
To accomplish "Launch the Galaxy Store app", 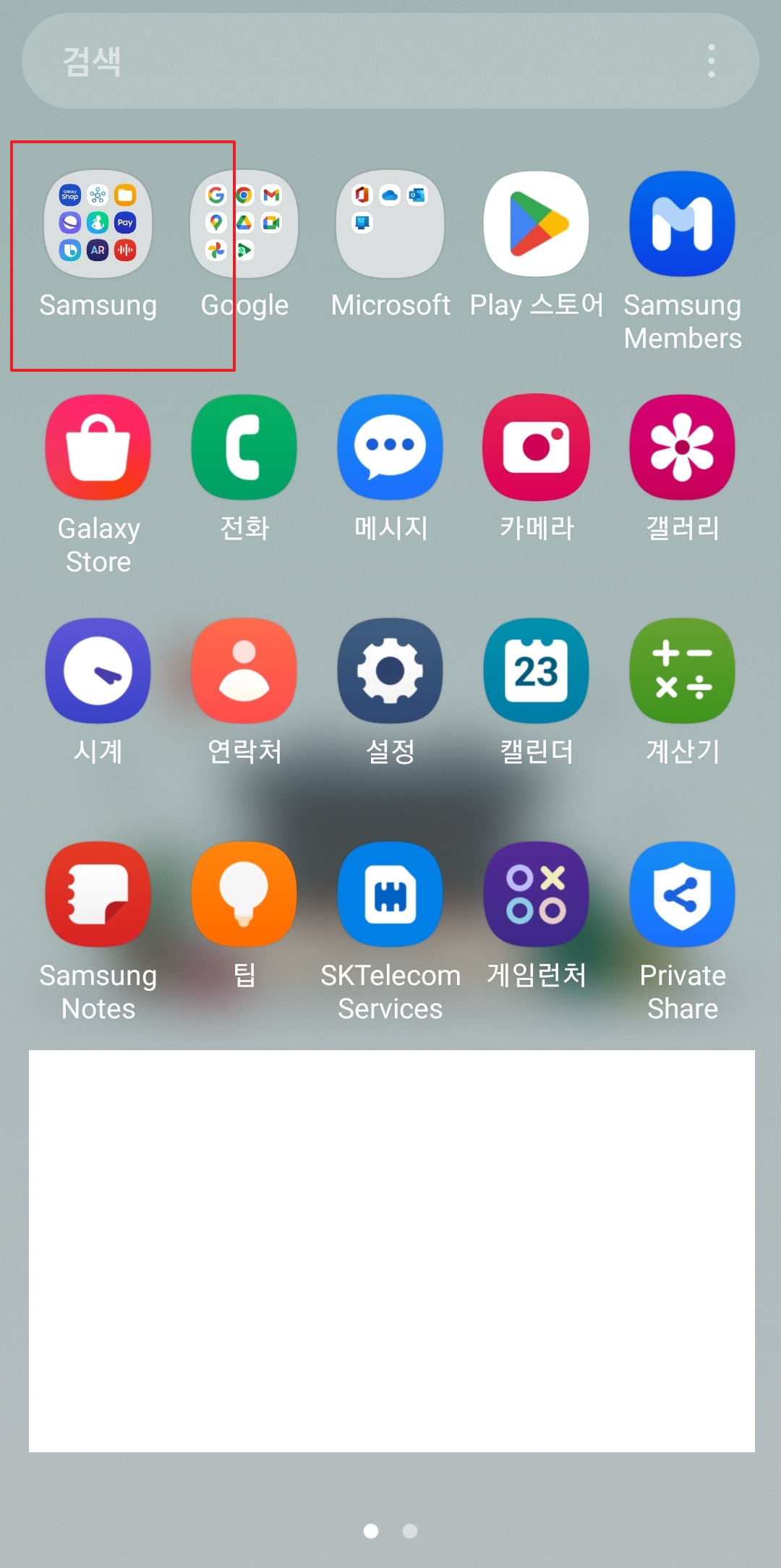I will 98,447.
